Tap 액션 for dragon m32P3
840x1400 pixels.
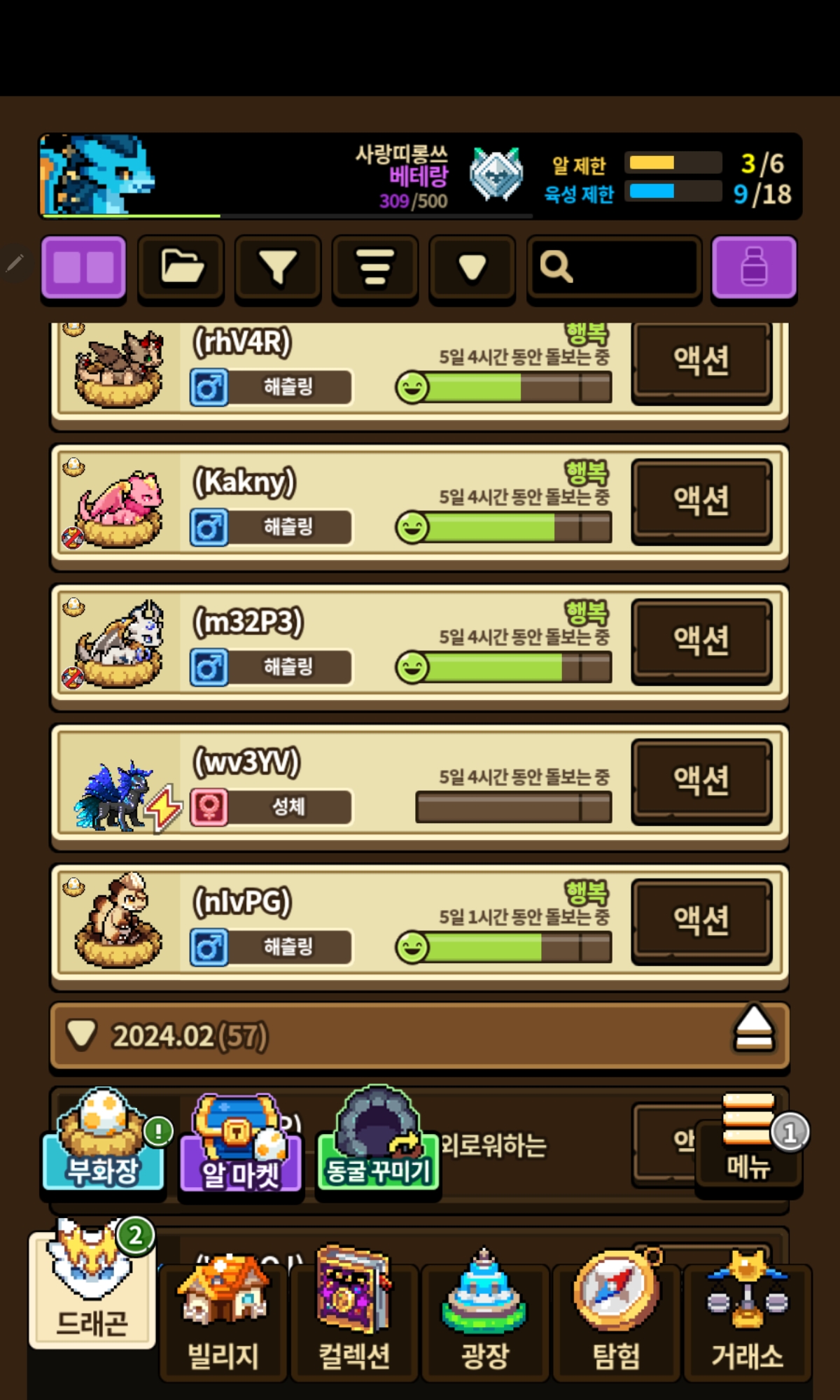click(x=701, y=640)
